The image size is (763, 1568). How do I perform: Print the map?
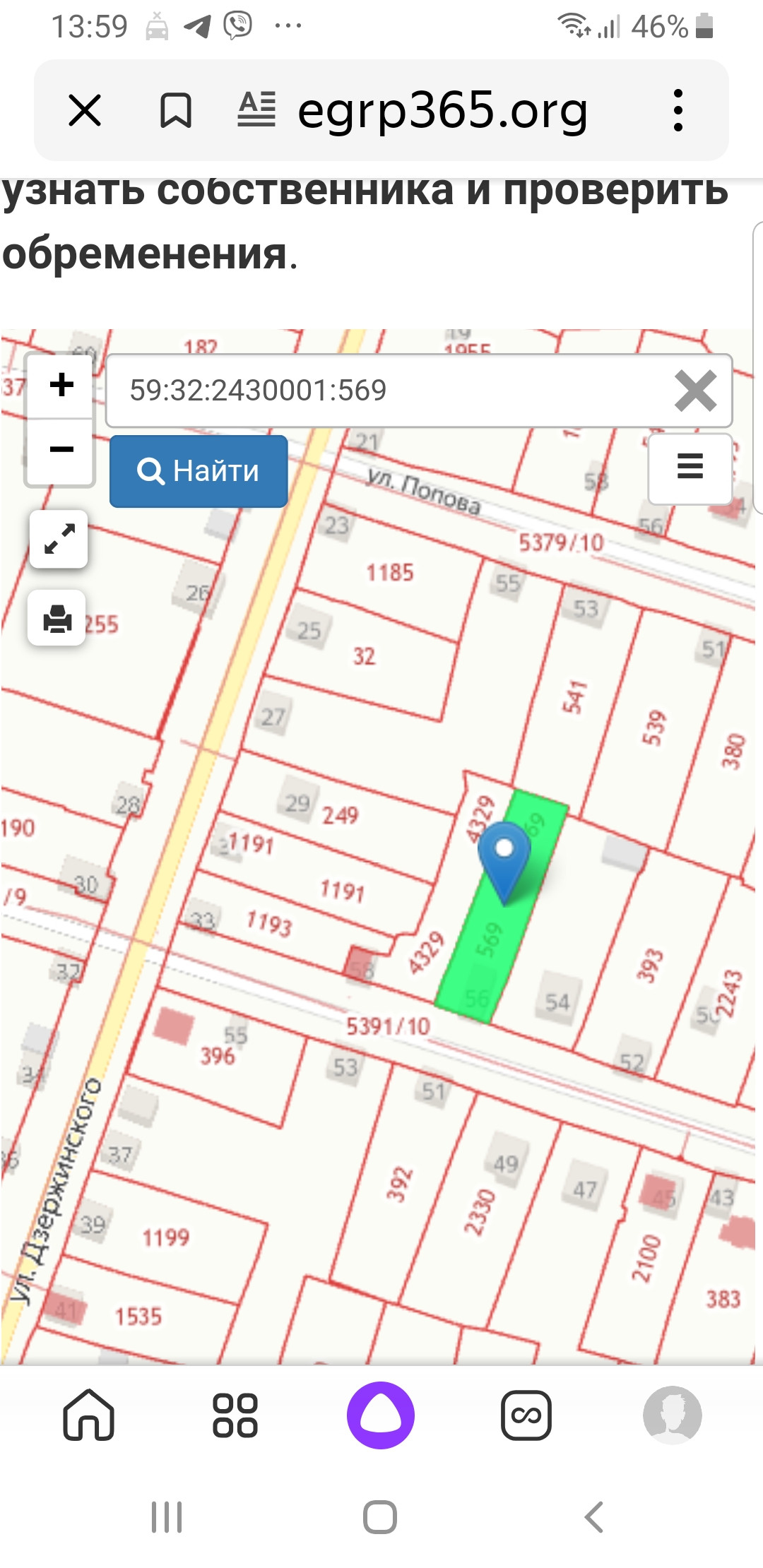57,618
